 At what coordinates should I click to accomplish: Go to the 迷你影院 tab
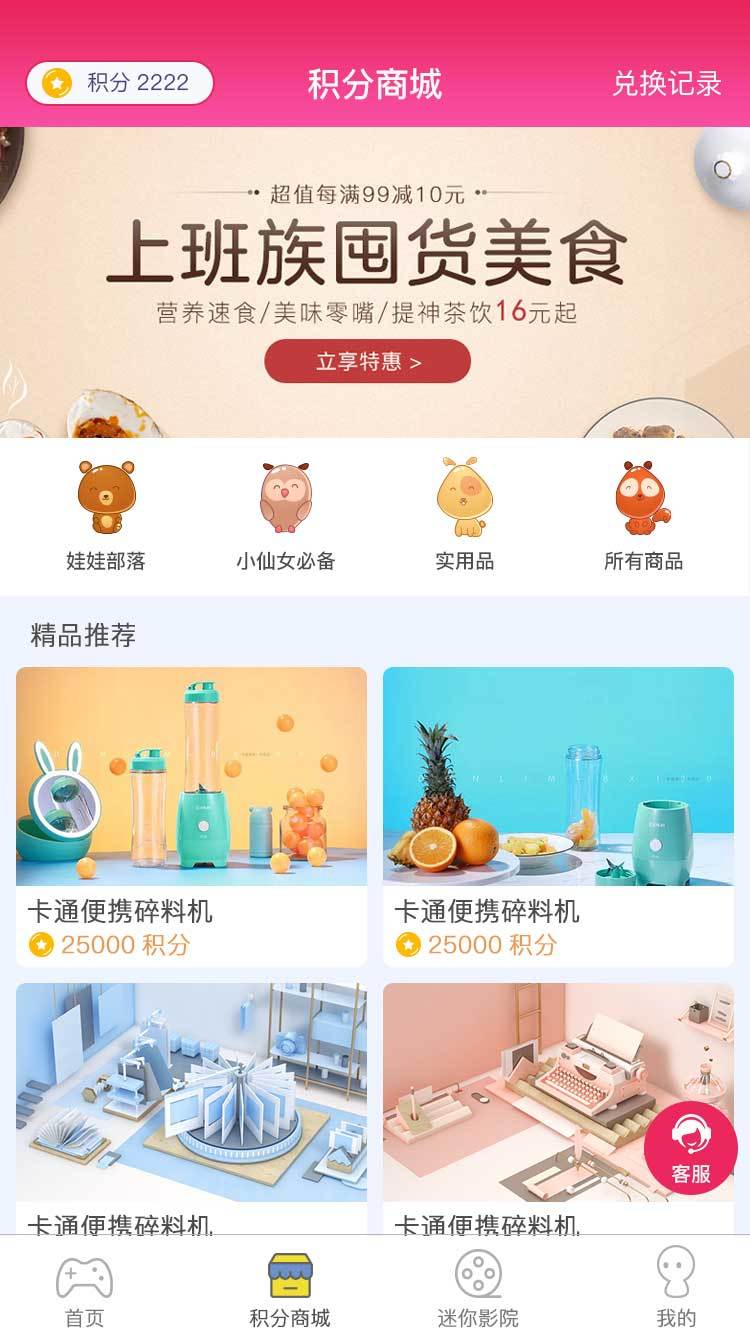tap(478, 1290)
